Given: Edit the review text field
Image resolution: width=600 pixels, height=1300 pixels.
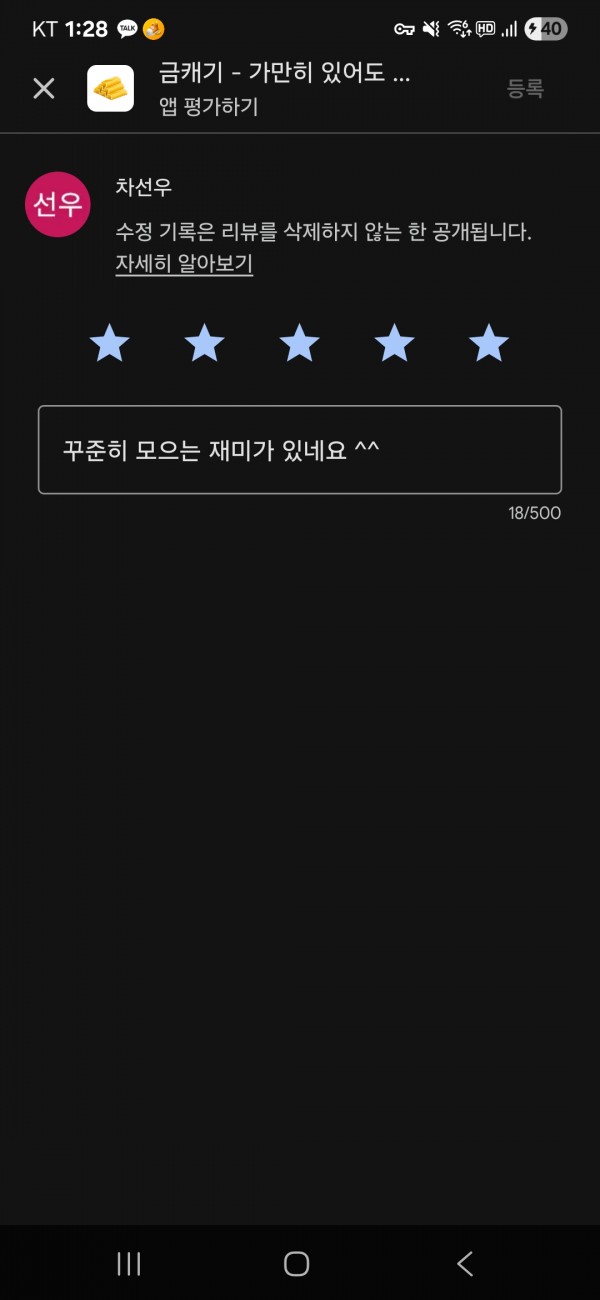Looking at the screenshot, I should coord(300,450).
